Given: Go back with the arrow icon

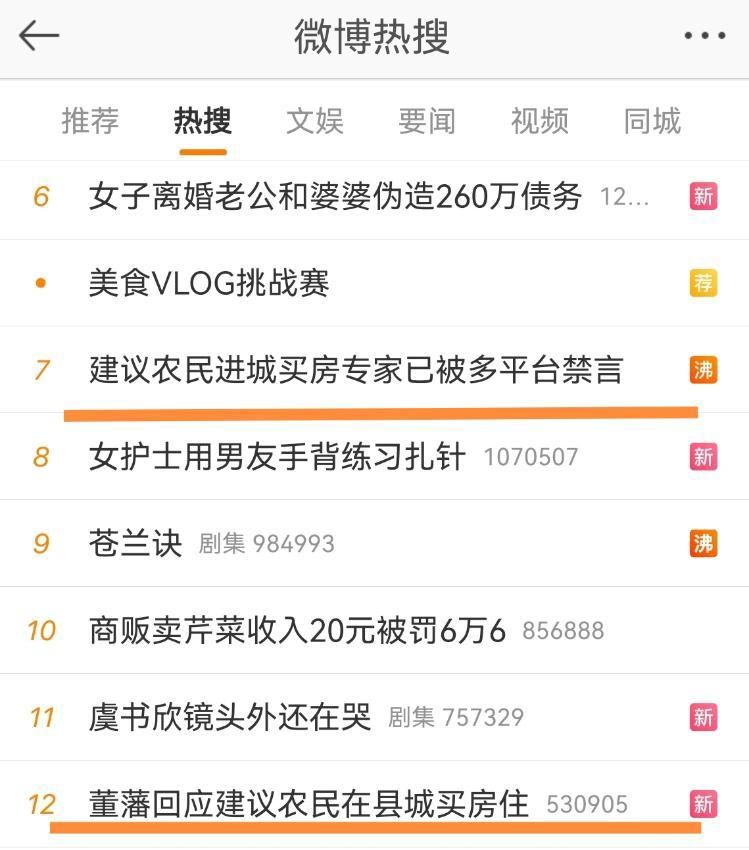Looking at the screenshot, I should (x=40, y=37).
